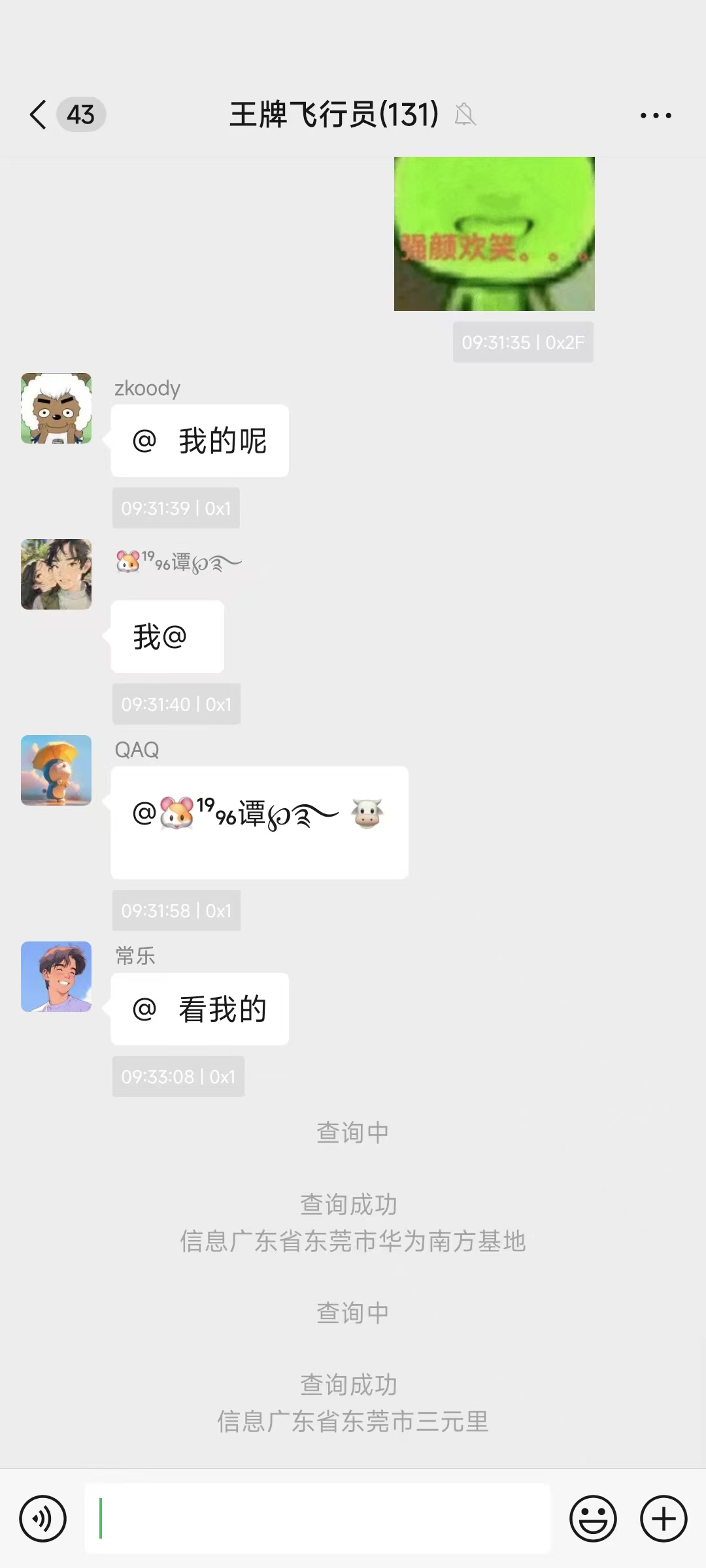706x1568 pixels.
Task: View zkoody's profile avatar
Action: coord(56,408)
